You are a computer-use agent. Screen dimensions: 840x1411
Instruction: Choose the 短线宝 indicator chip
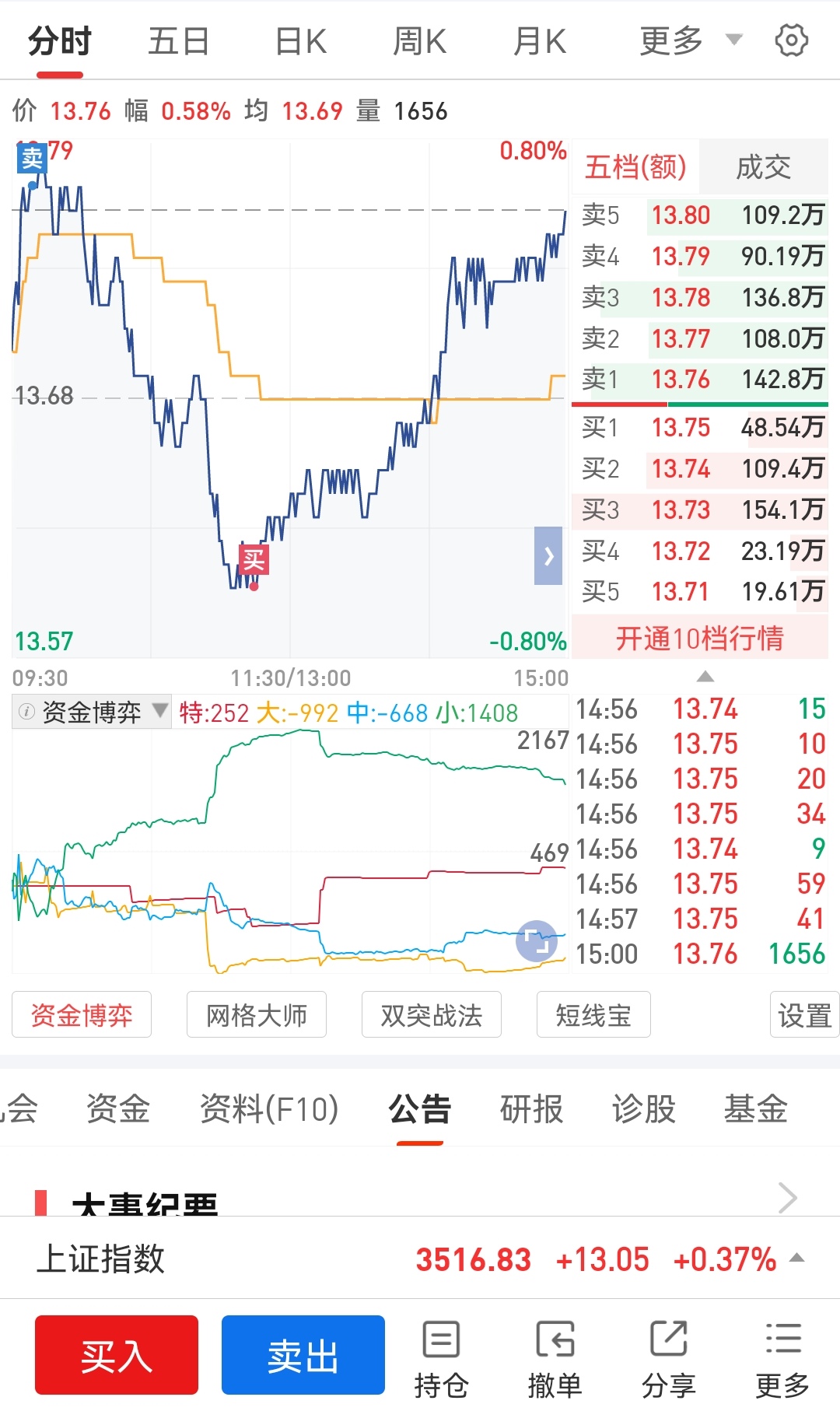pos(593,1015)
